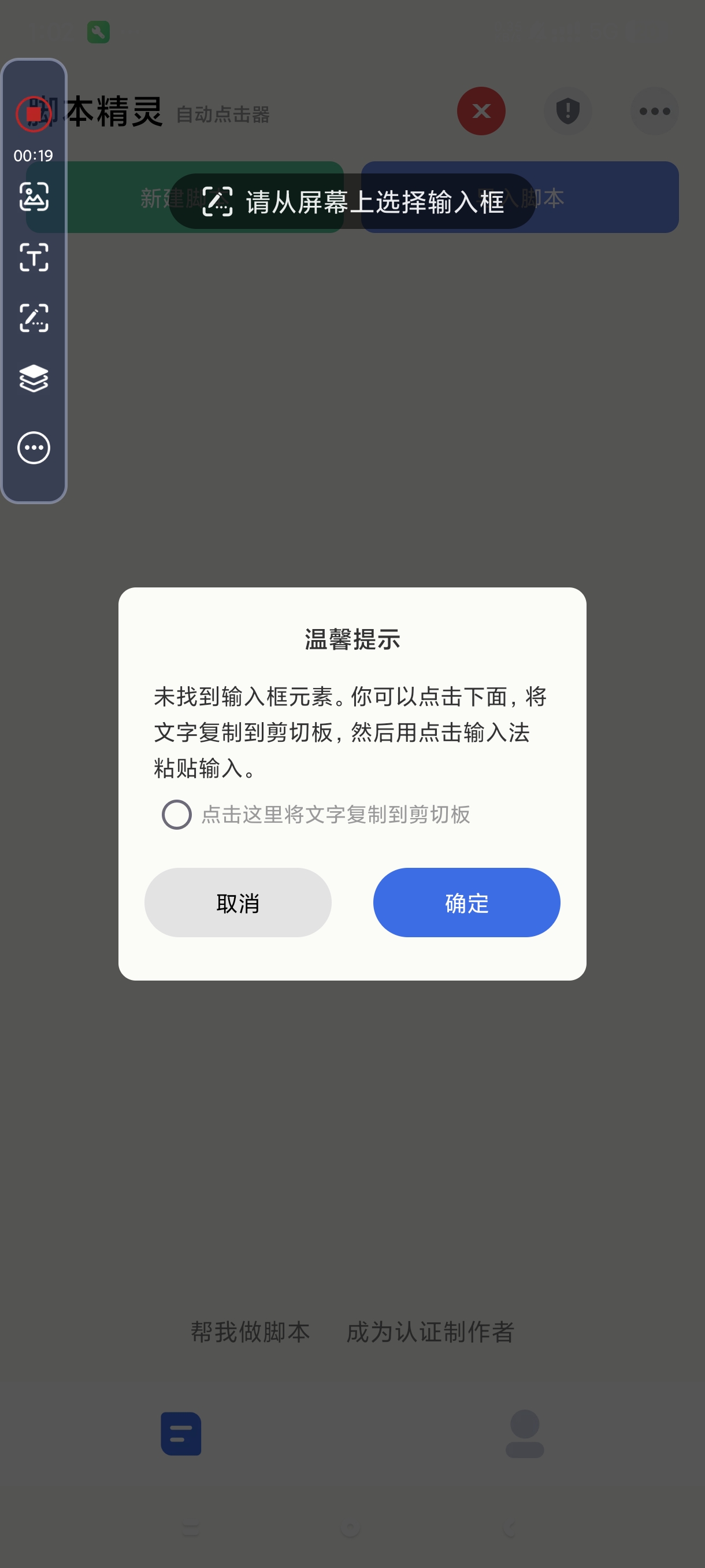This screenshot has width=705, height=1568.
Task: Tap 确定 to confirm the dialog
Action: point(466,902)
